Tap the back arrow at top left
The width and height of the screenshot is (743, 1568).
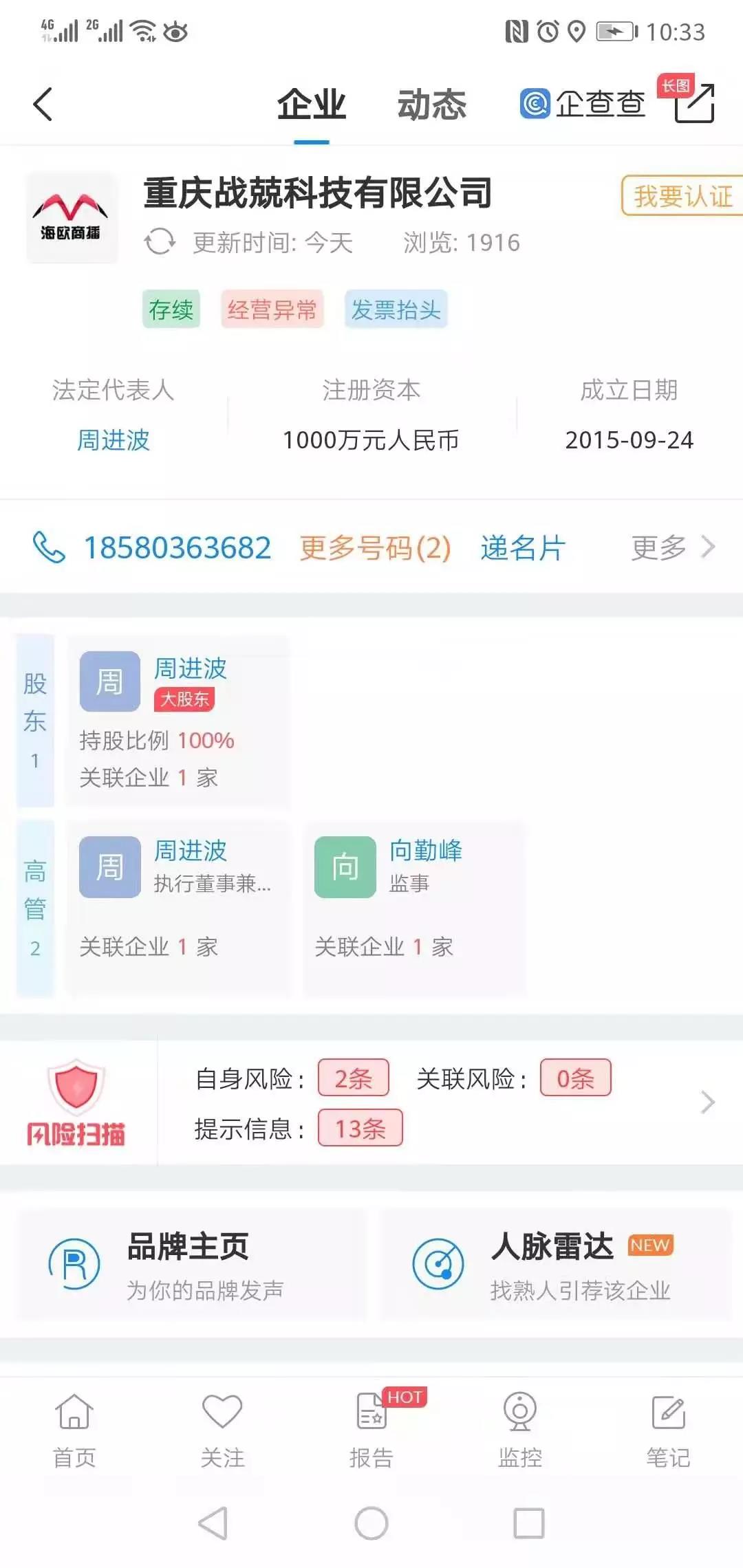click(x=43, y=103)
